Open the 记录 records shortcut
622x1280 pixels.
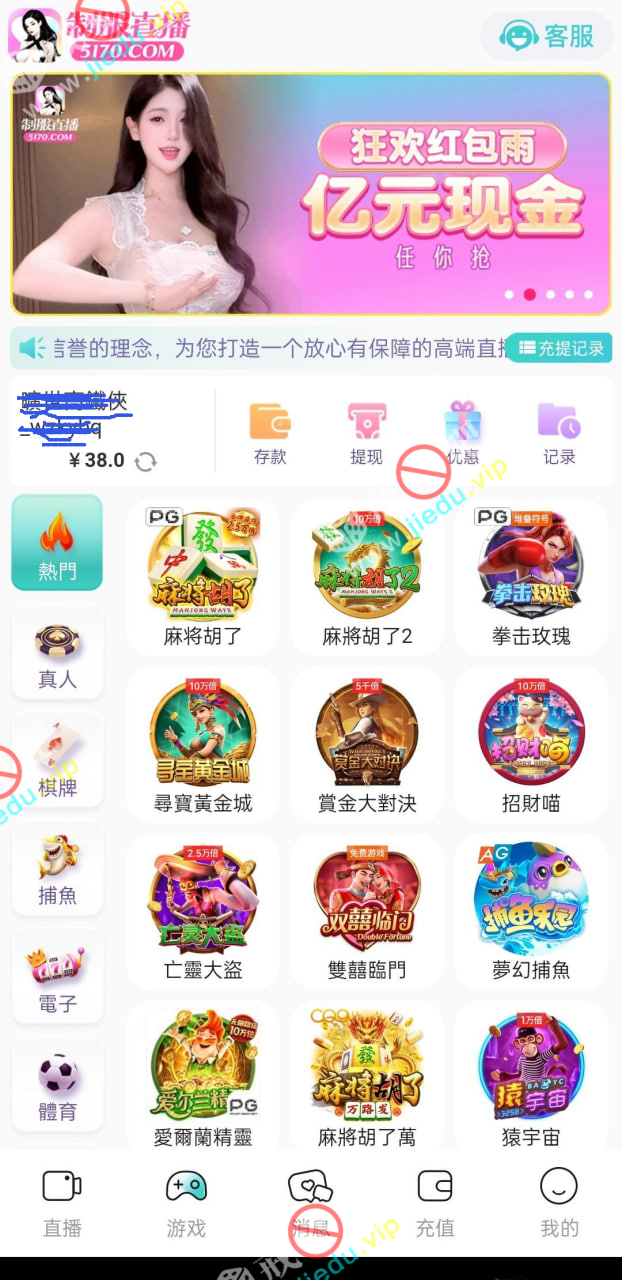point(559,434)
